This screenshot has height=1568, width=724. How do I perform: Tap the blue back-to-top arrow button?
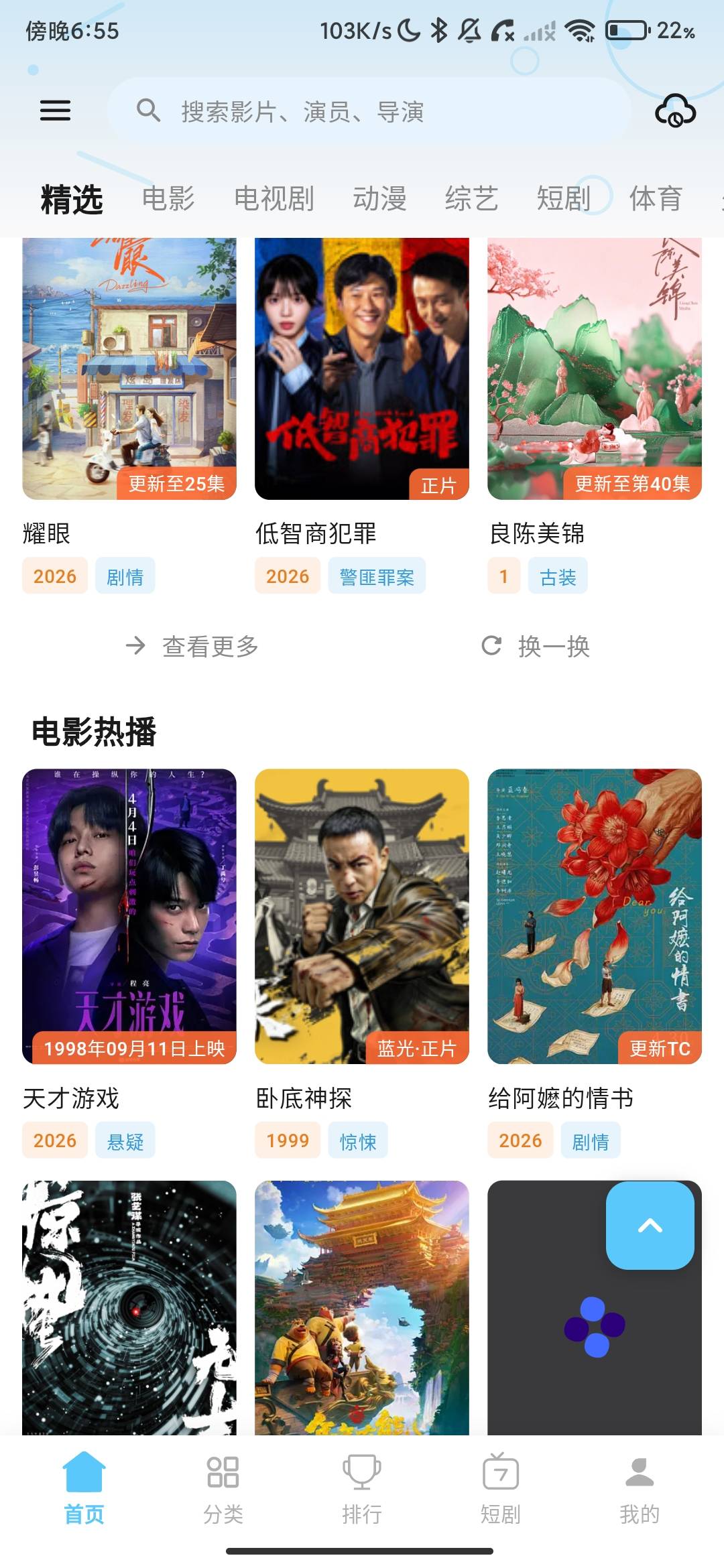tap(650, 1226)
